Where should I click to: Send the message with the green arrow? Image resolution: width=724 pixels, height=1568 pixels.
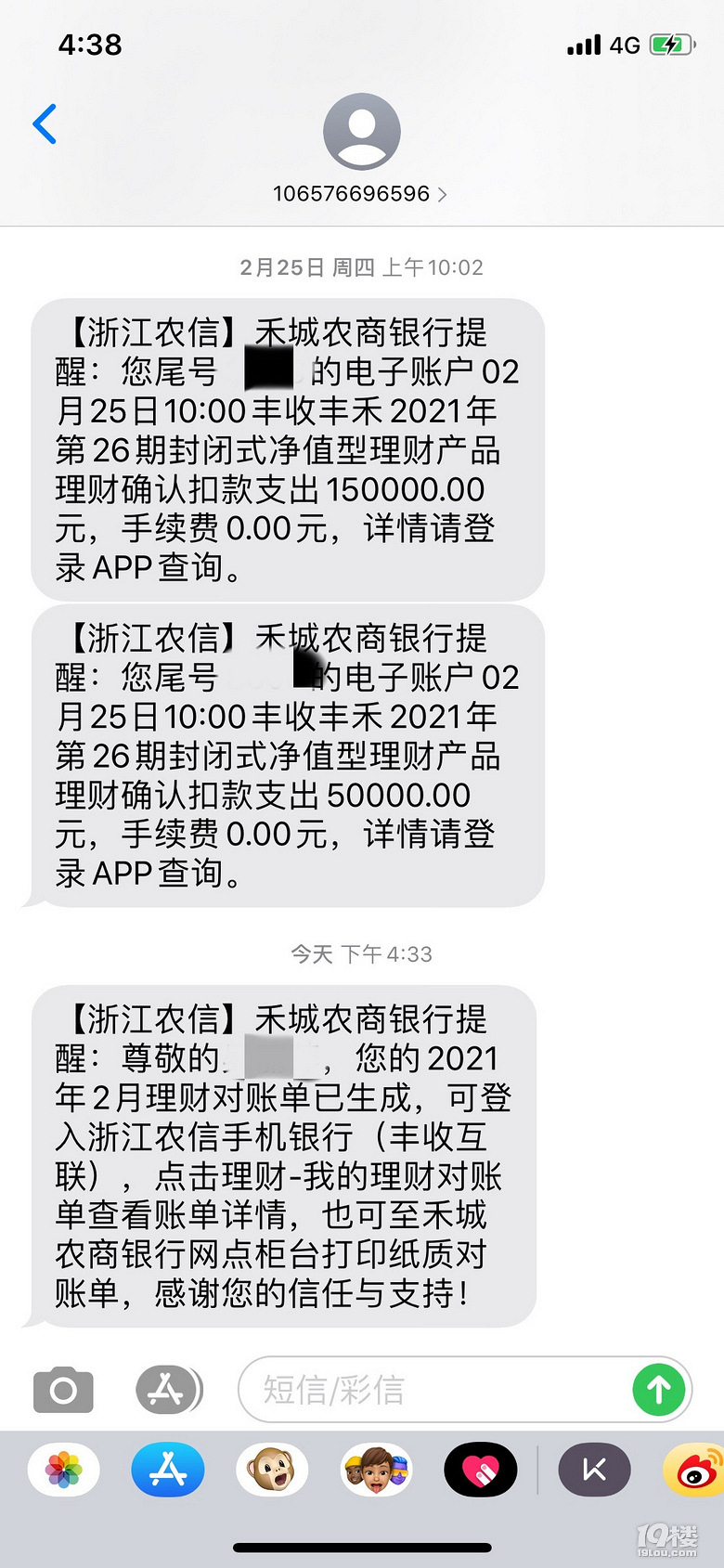tap(659, 1390)
